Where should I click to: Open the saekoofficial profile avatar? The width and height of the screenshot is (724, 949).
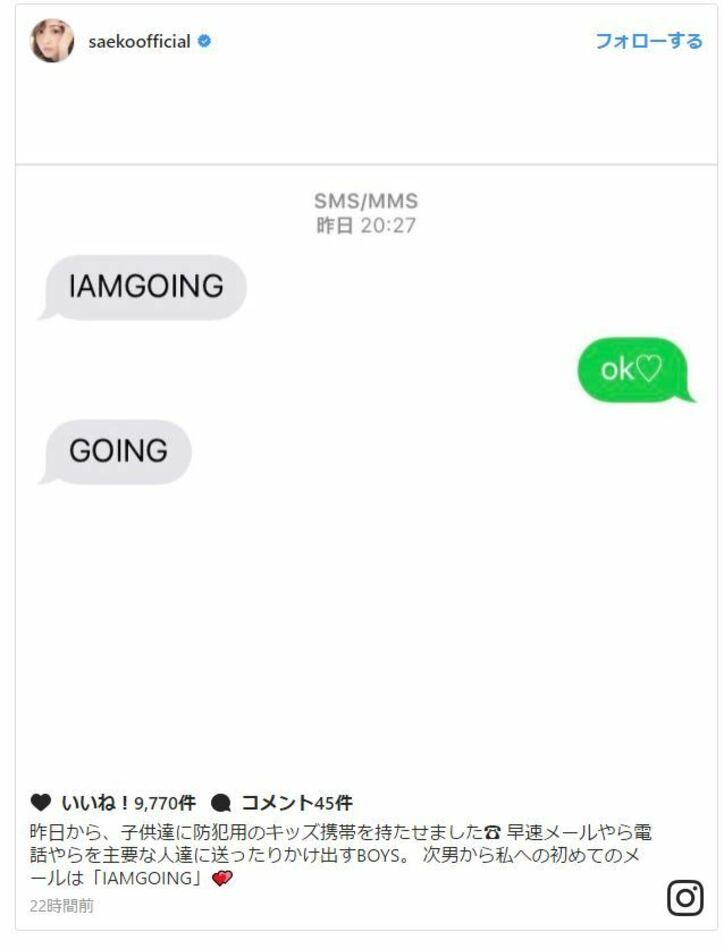click(x=52, y=42)
